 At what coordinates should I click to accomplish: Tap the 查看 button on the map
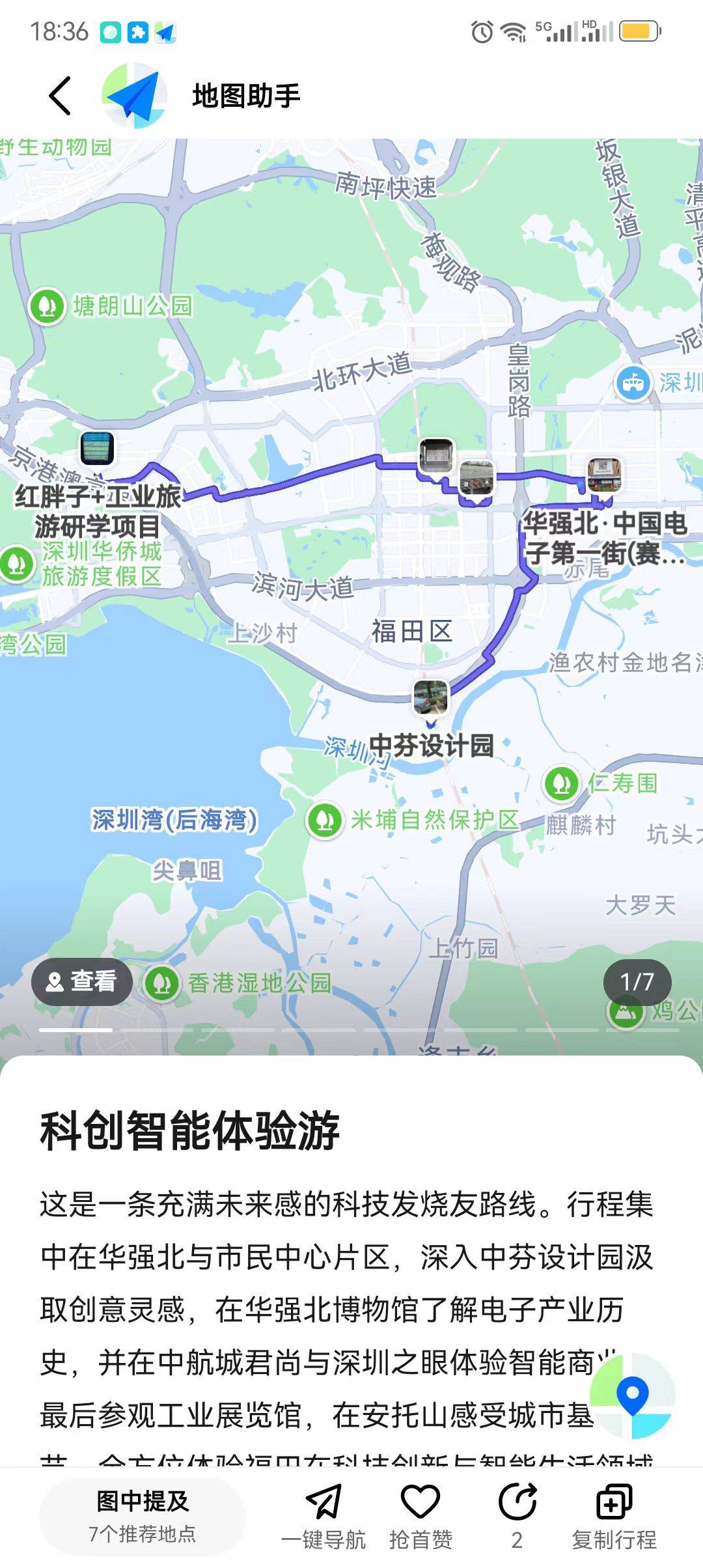point(82,981)
